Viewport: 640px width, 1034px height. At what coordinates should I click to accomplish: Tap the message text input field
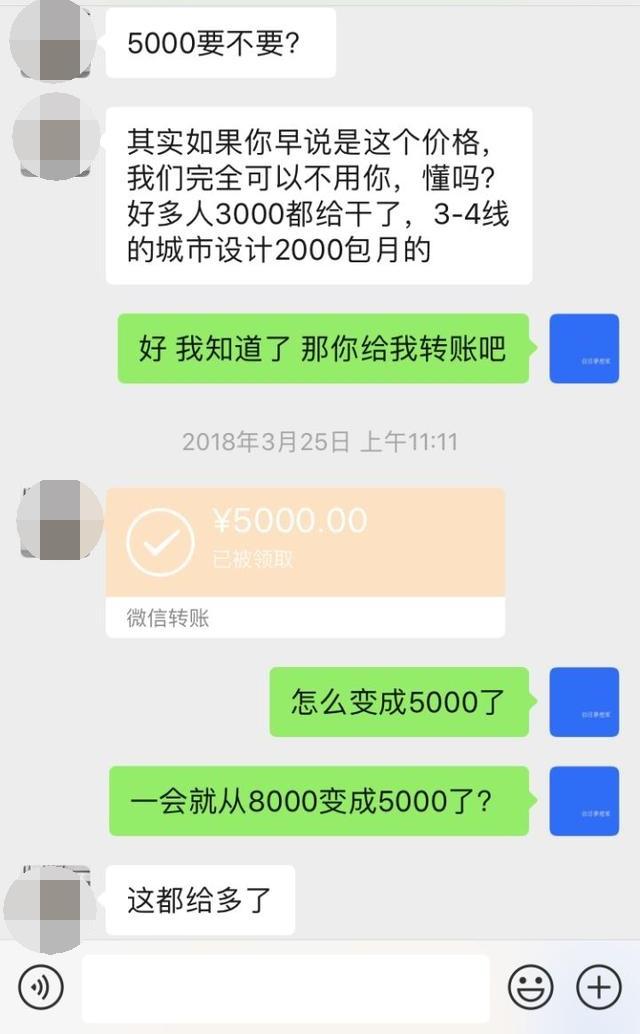pos(285,988)
